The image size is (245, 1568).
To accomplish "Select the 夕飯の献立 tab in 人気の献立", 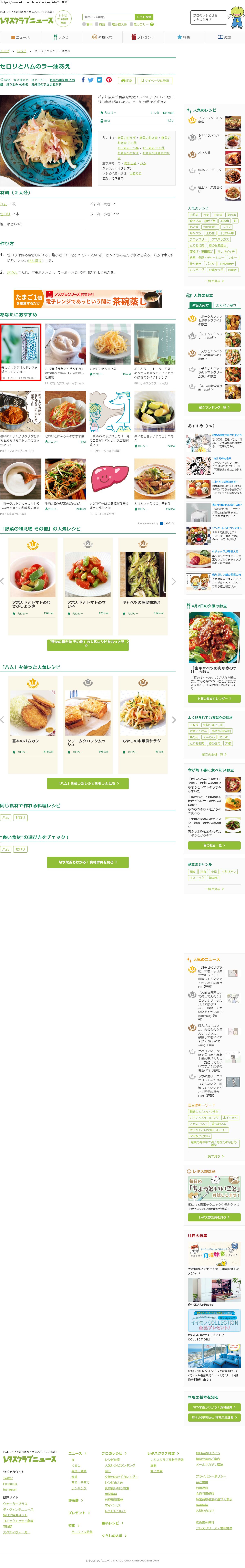I will 200,305.
